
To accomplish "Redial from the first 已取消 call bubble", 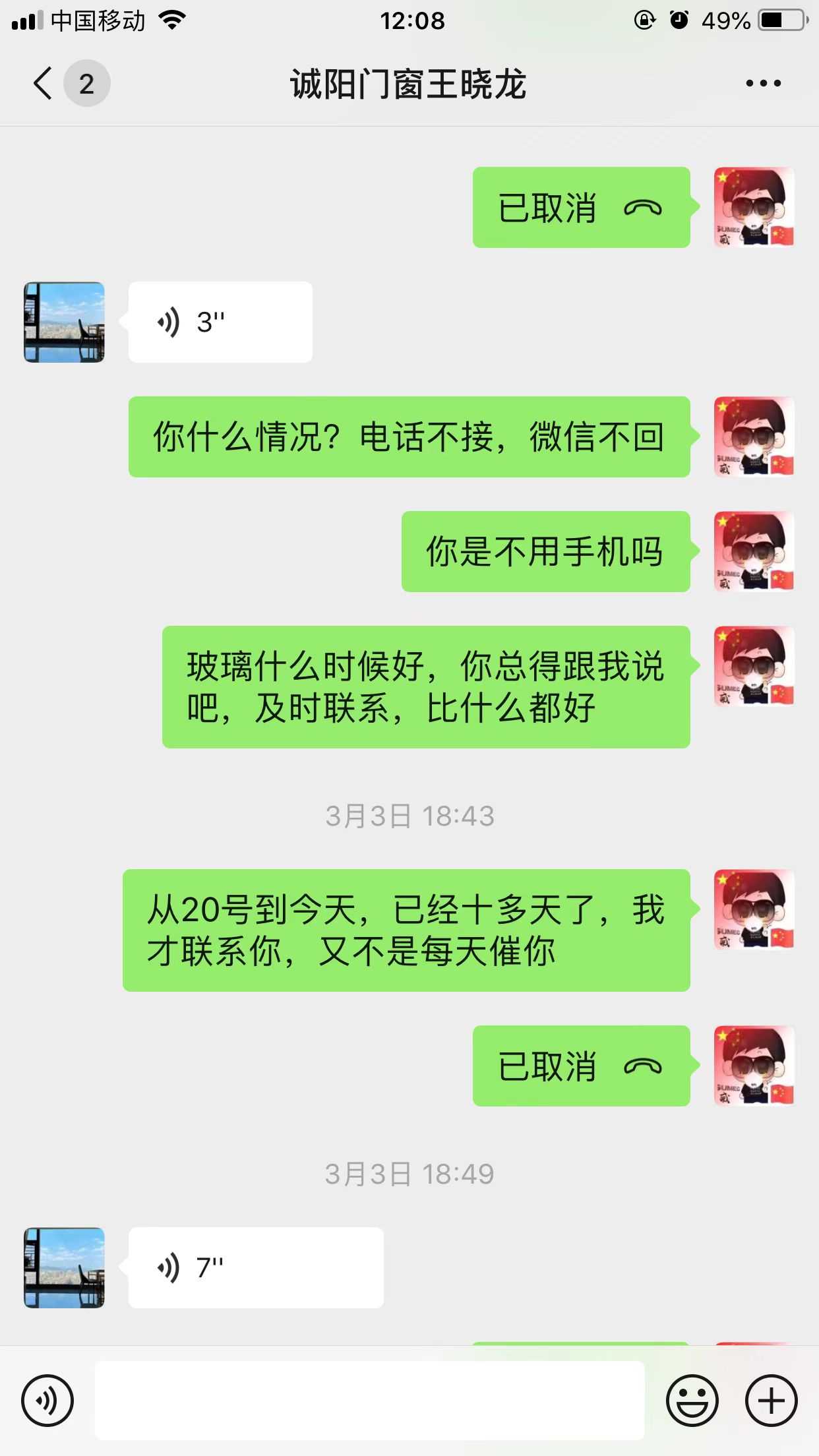I will tap(581, 208).
